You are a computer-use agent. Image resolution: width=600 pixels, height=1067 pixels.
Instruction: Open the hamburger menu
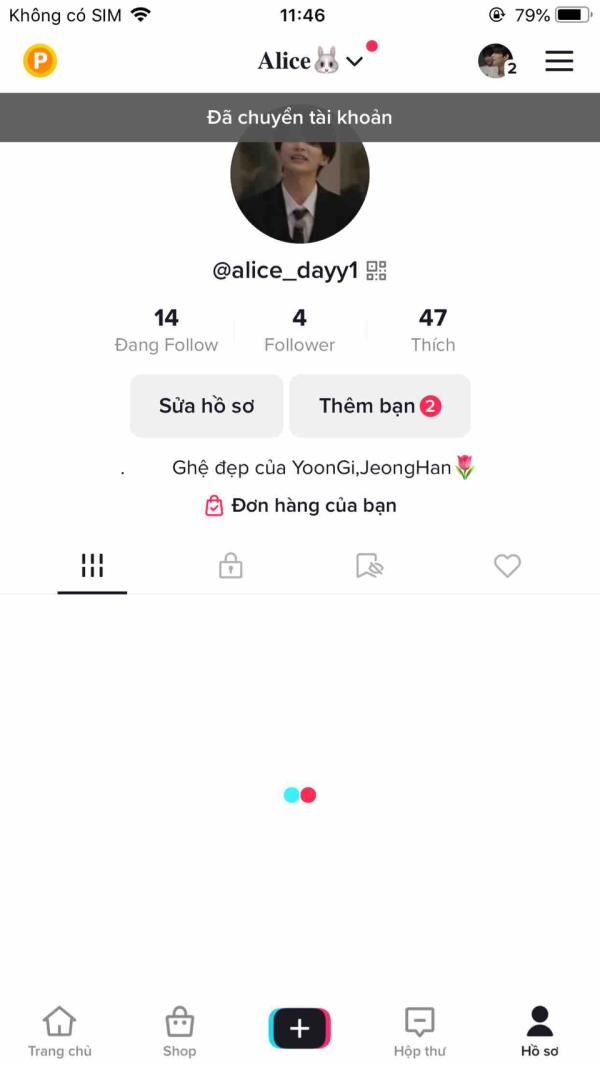[x=559, y=61]
